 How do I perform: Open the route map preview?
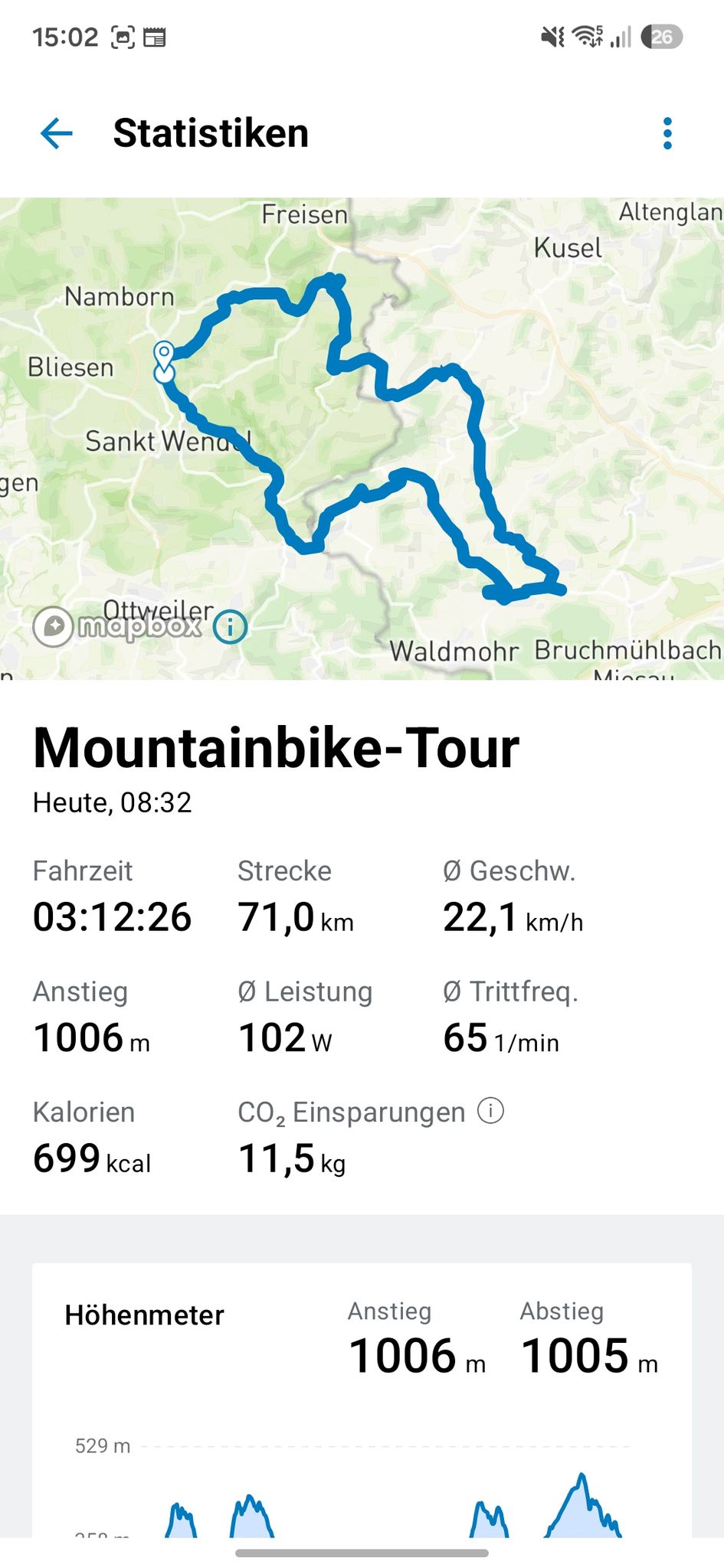(x=362, y=439)
